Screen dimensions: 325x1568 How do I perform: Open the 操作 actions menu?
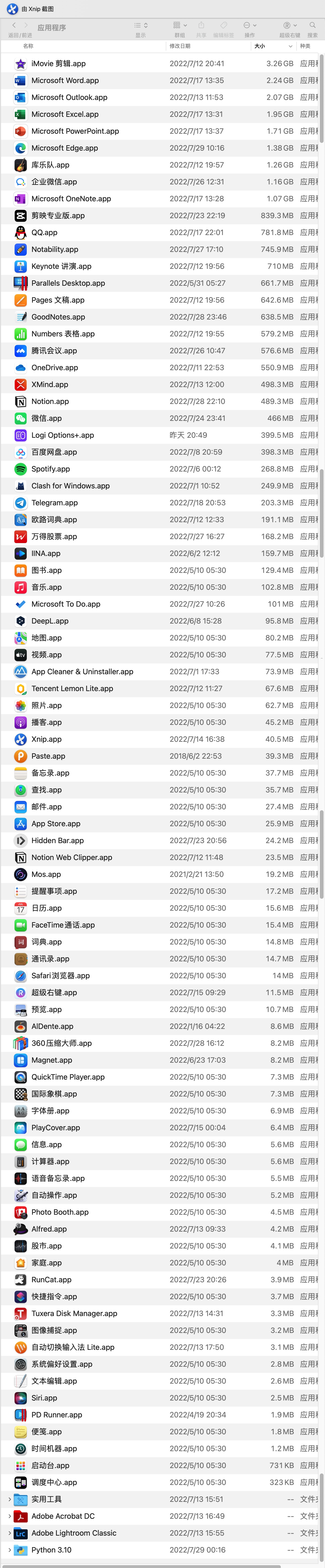pyautogui.click(x=249, y=26)
